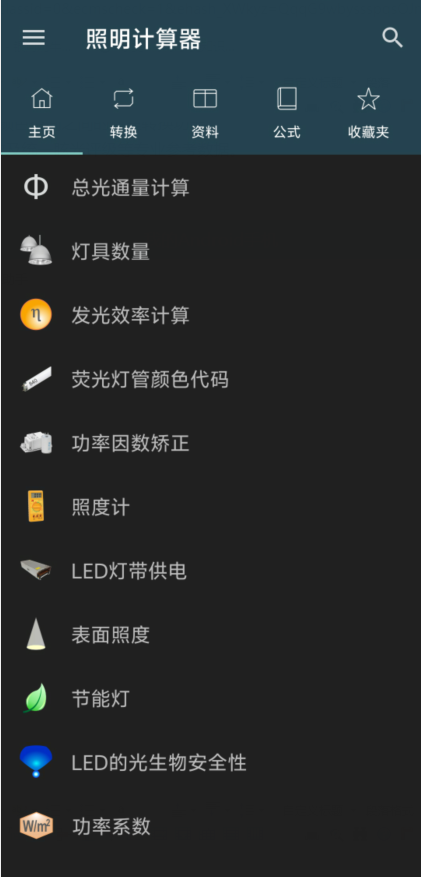Go to the 公式 tab
The height and width of the screenshot is (877, 421).
[x=287, y=114]
